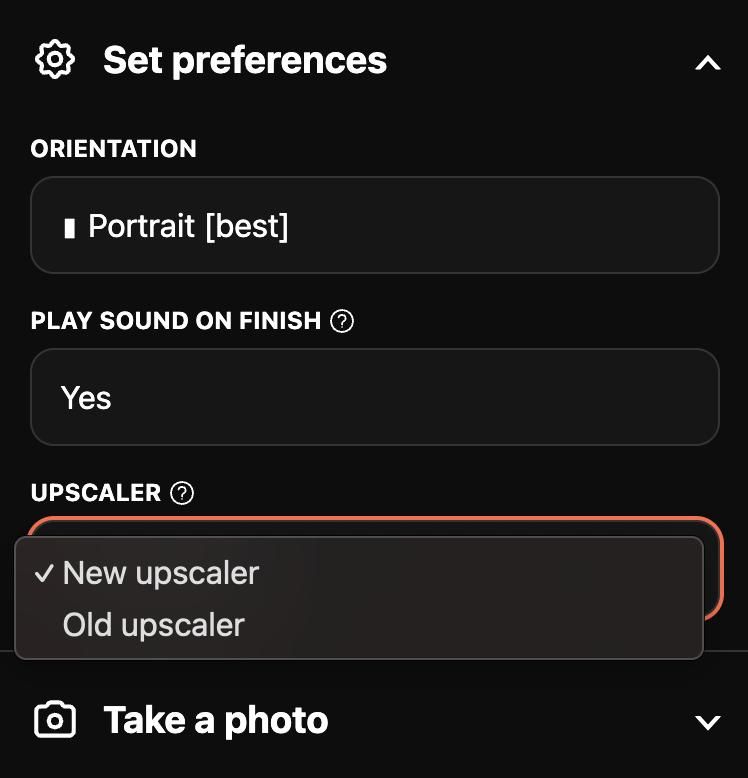Screen dimensions: 748x778
Task: Collapse the Set preferences section
Action: point(707,63)
